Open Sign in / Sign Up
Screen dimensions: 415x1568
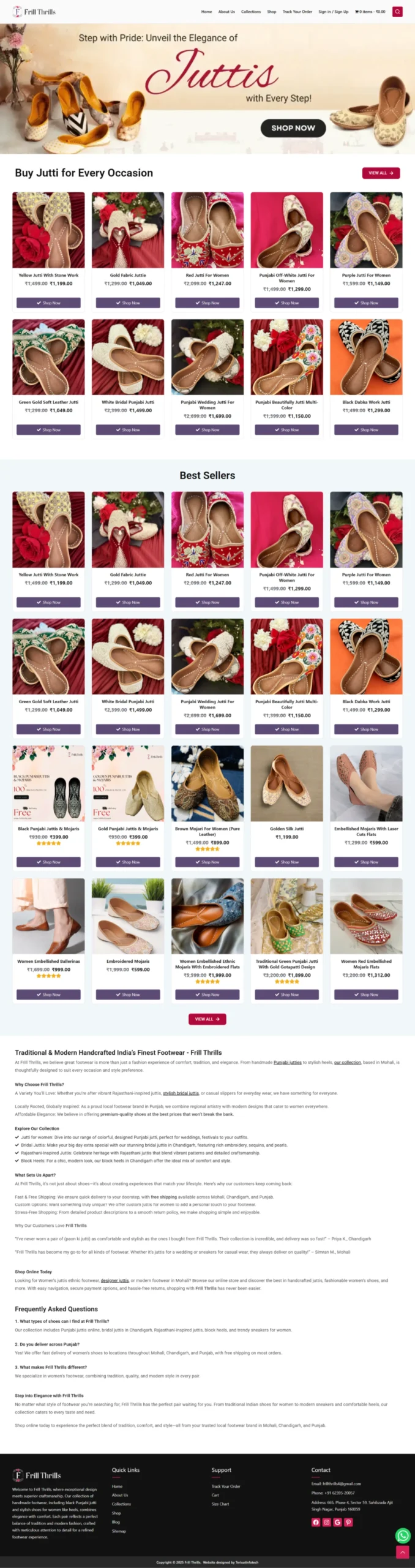tap(333, 12)
